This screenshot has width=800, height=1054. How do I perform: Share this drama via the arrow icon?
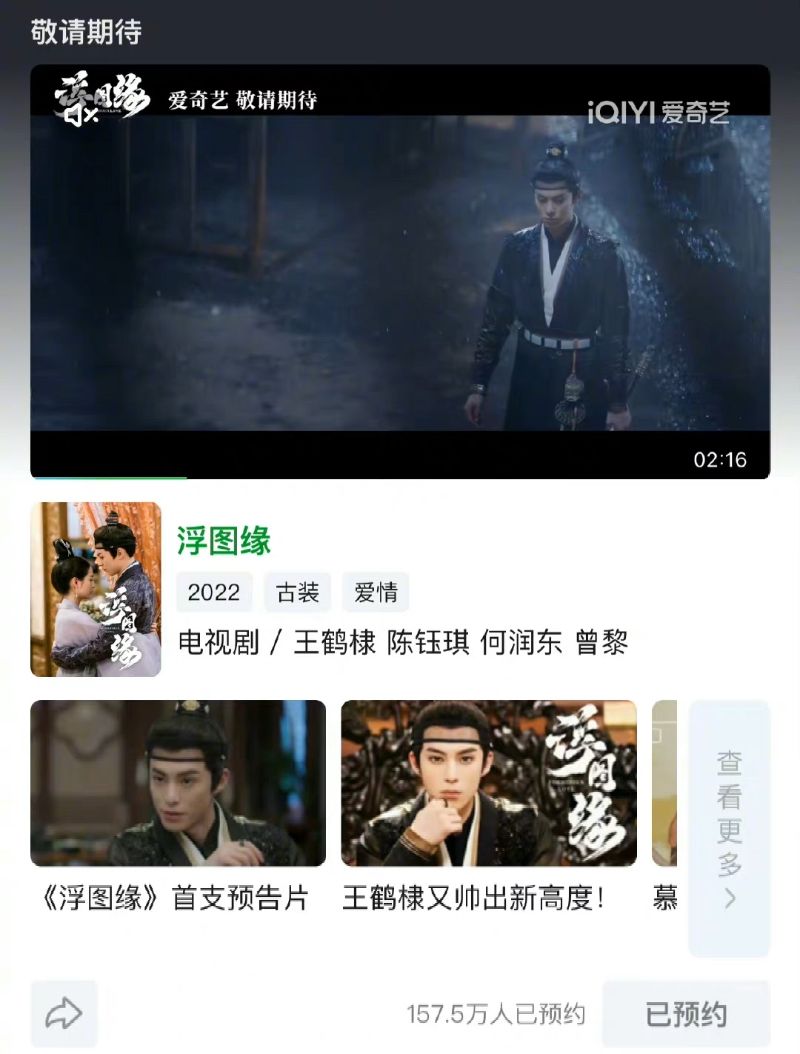coord(64,1014)
